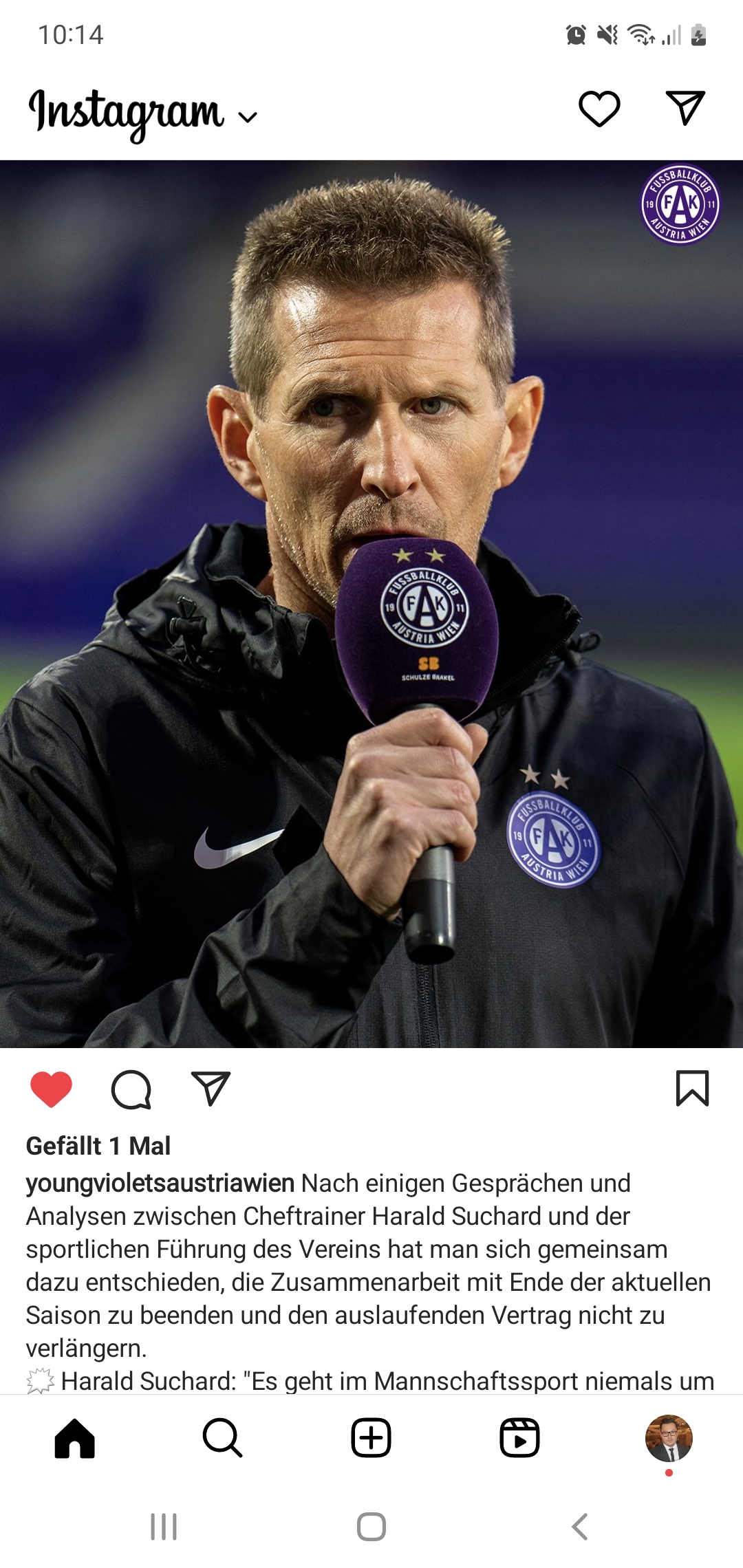Switch to the Reels tab
Screen dimensions: 743x1568
(519, 1438)
